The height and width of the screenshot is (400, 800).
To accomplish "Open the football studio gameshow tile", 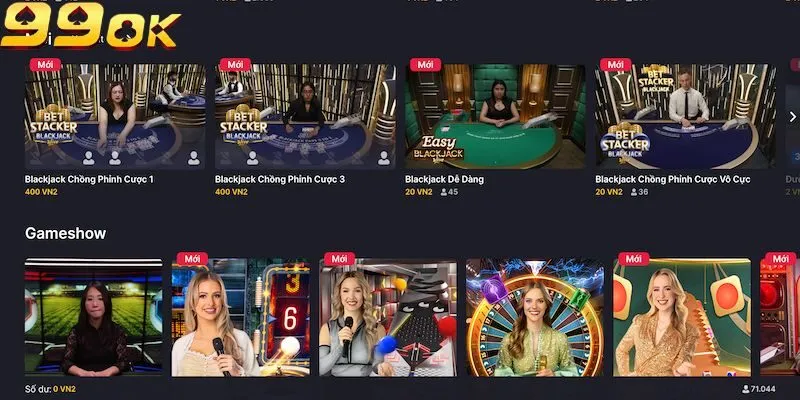I will coord(94,317).
